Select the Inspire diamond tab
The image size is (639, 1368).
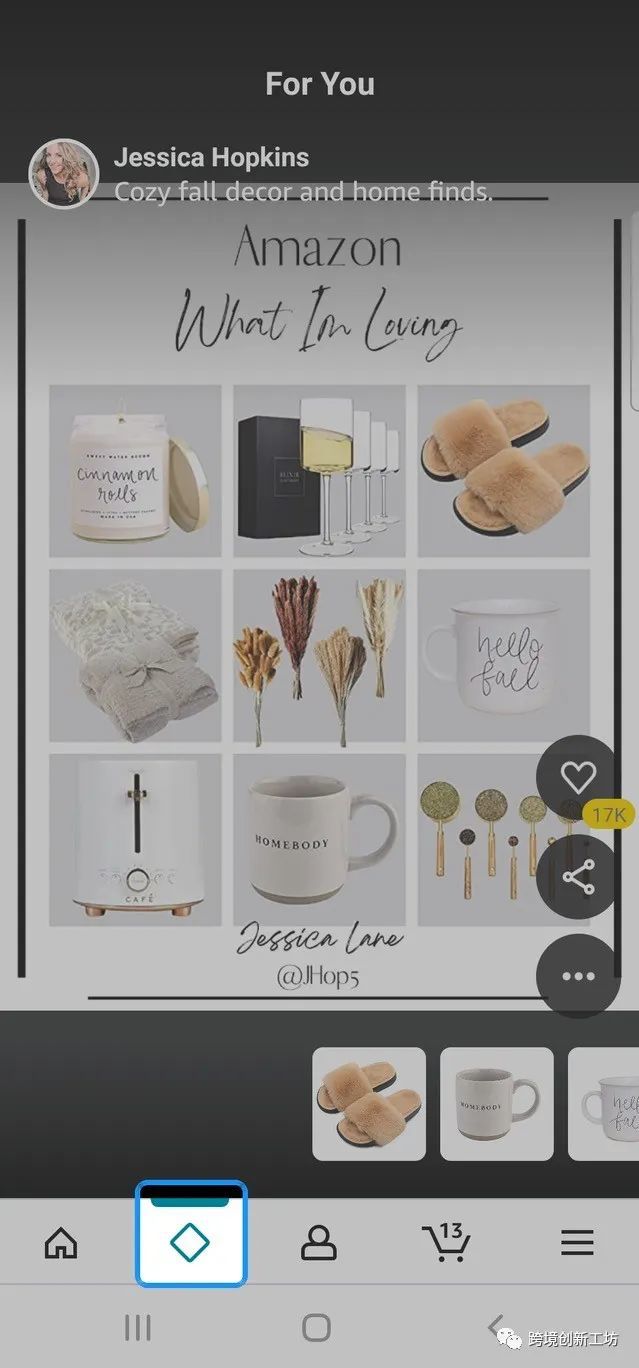[190, 1242]
